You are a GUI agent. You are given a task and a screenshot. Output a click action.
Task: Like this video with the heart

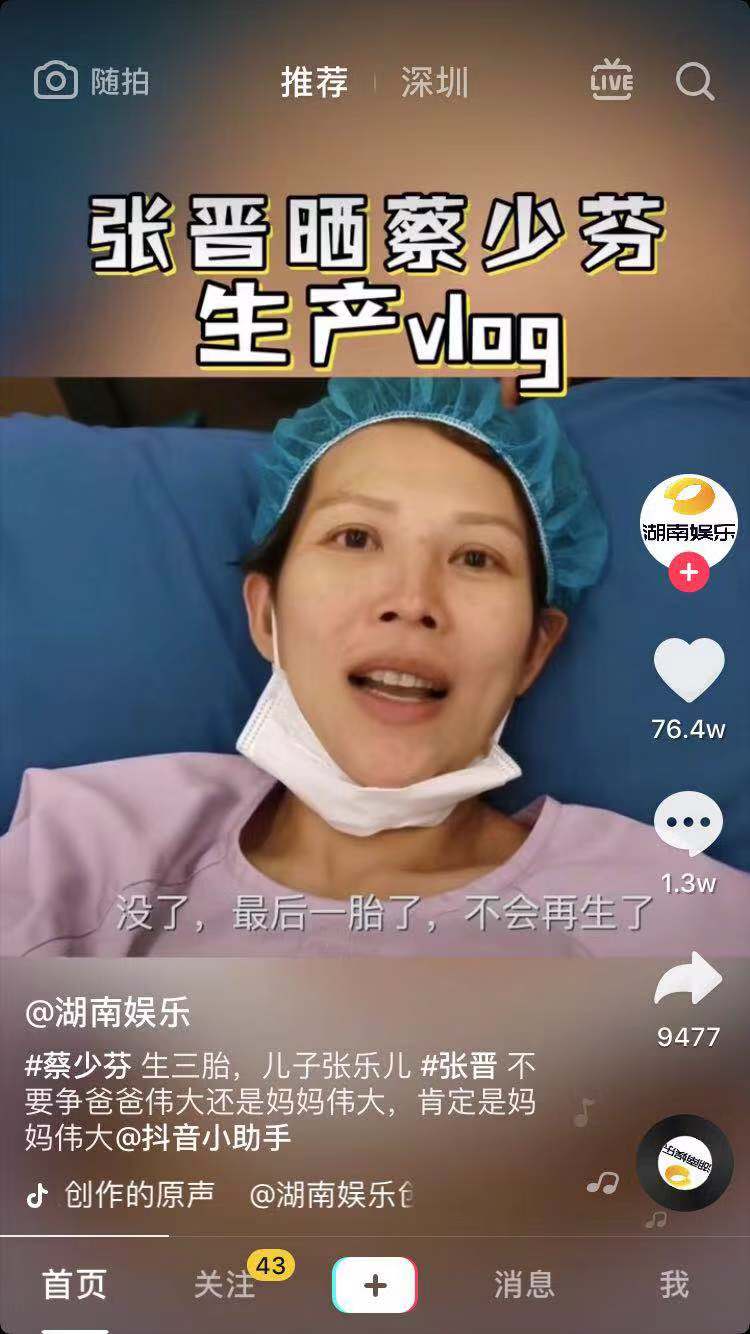pyautogui.click(x=688, y=669)
